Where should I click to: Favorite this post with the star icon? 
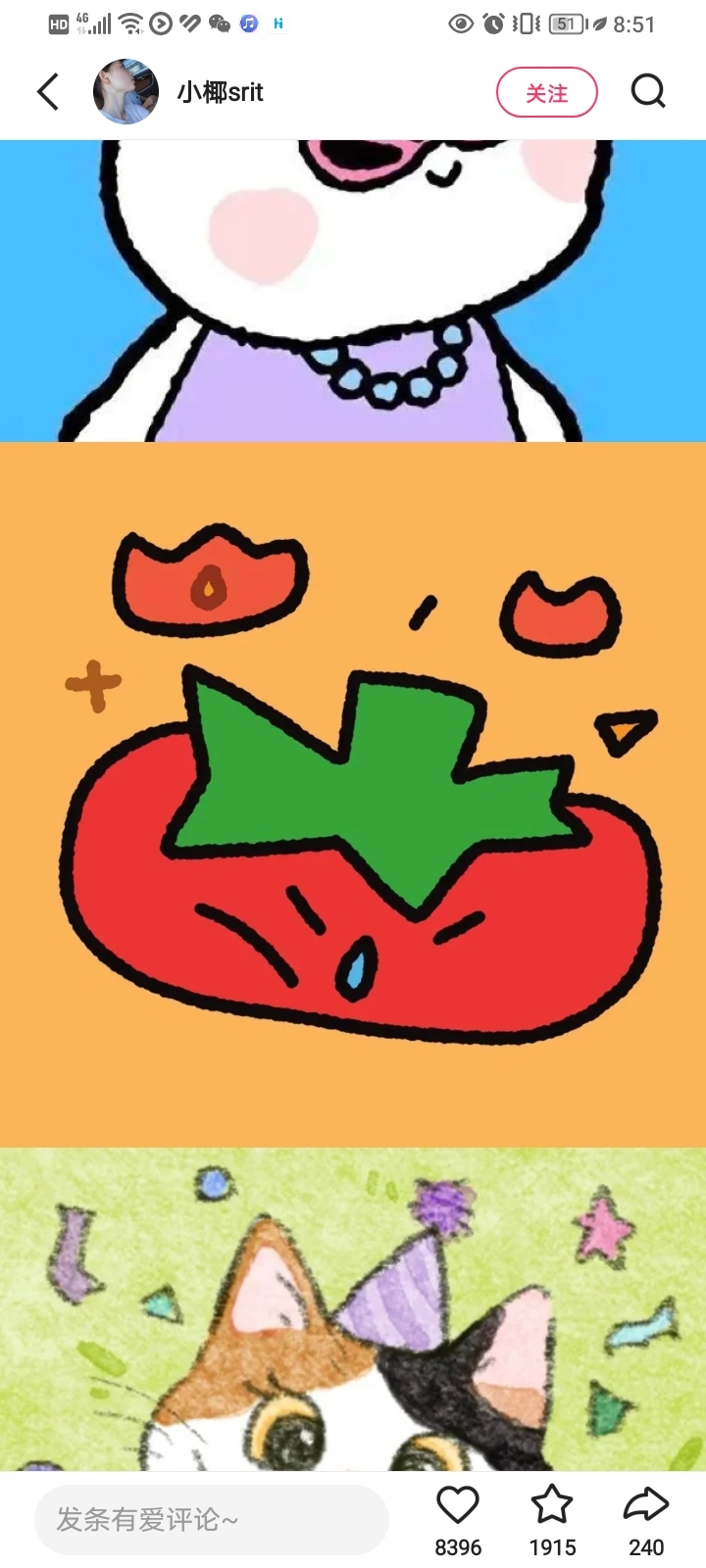point(552,1506)
